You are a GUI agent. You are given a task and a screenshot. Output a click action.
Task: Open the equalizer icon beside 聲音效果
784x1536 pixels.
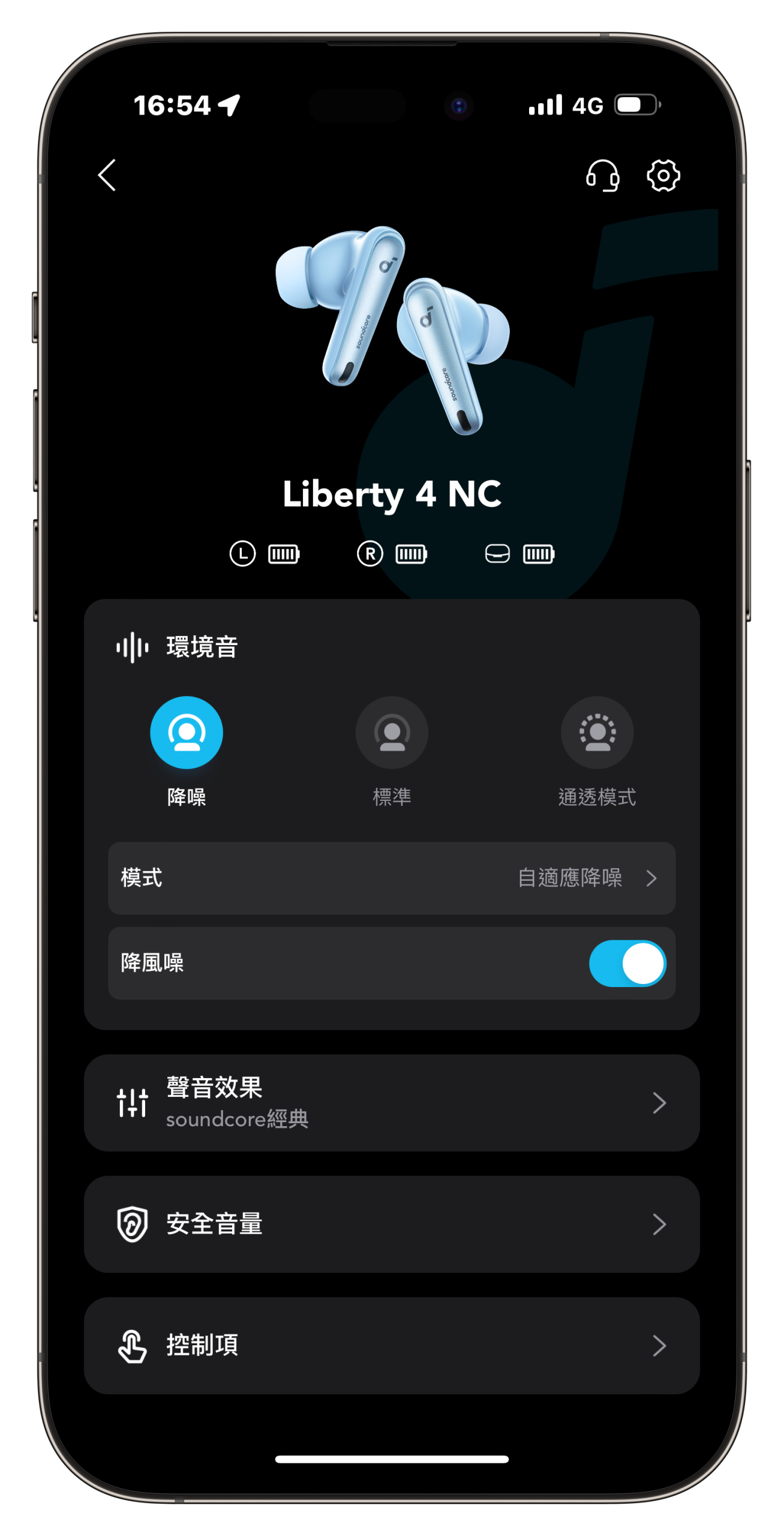click(x=132, y=1103)
